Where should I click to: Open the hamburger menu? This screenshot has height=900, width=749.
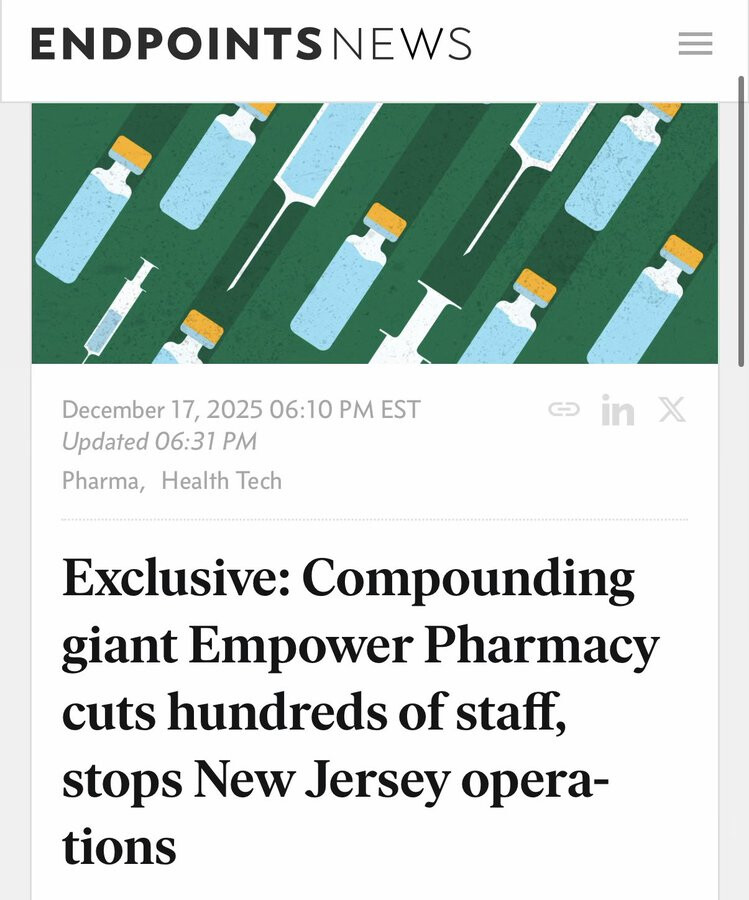(x=695, y=44)
